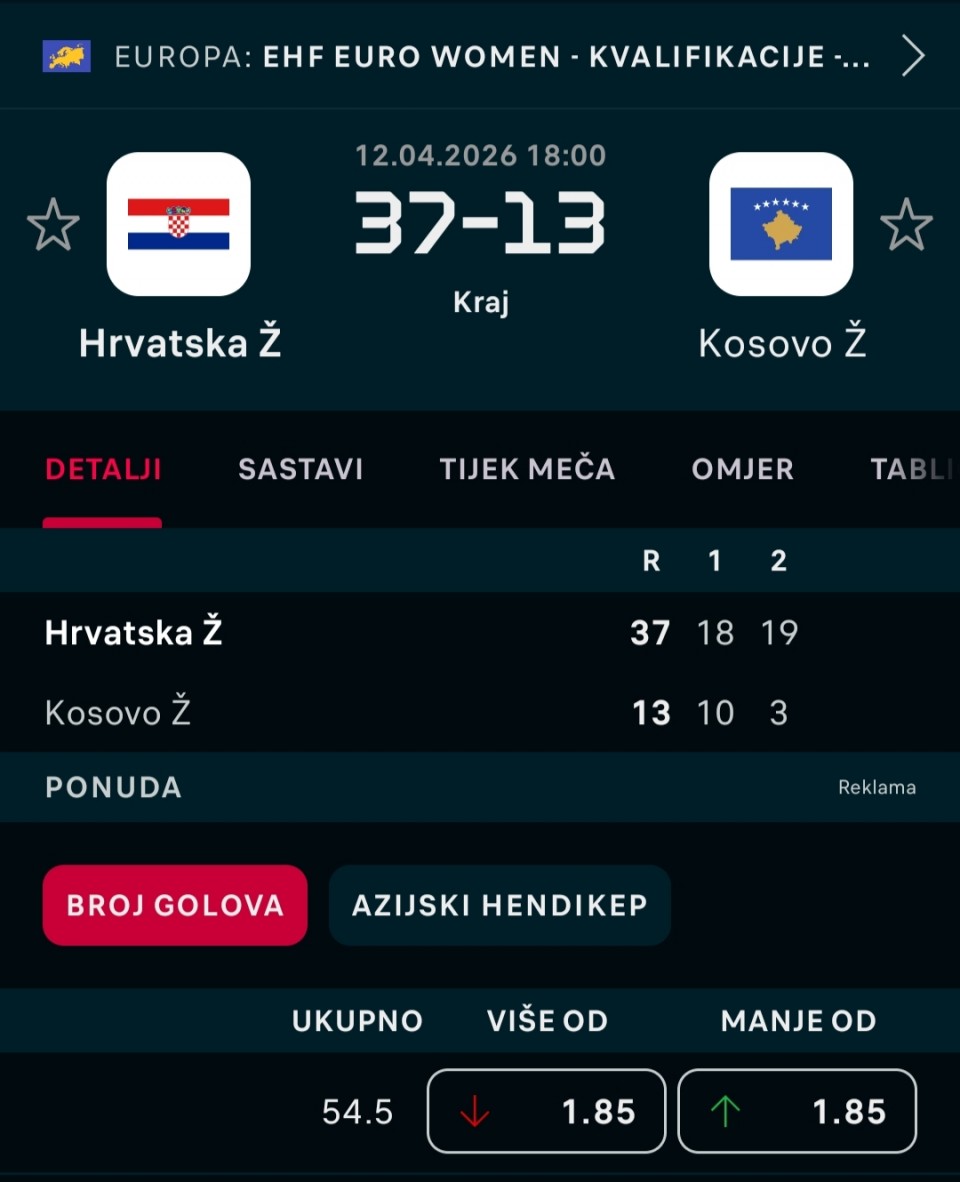Favorite the Kosovo Ž team with the star
This screenshot has width=960, height=1182.
[906, 225]
